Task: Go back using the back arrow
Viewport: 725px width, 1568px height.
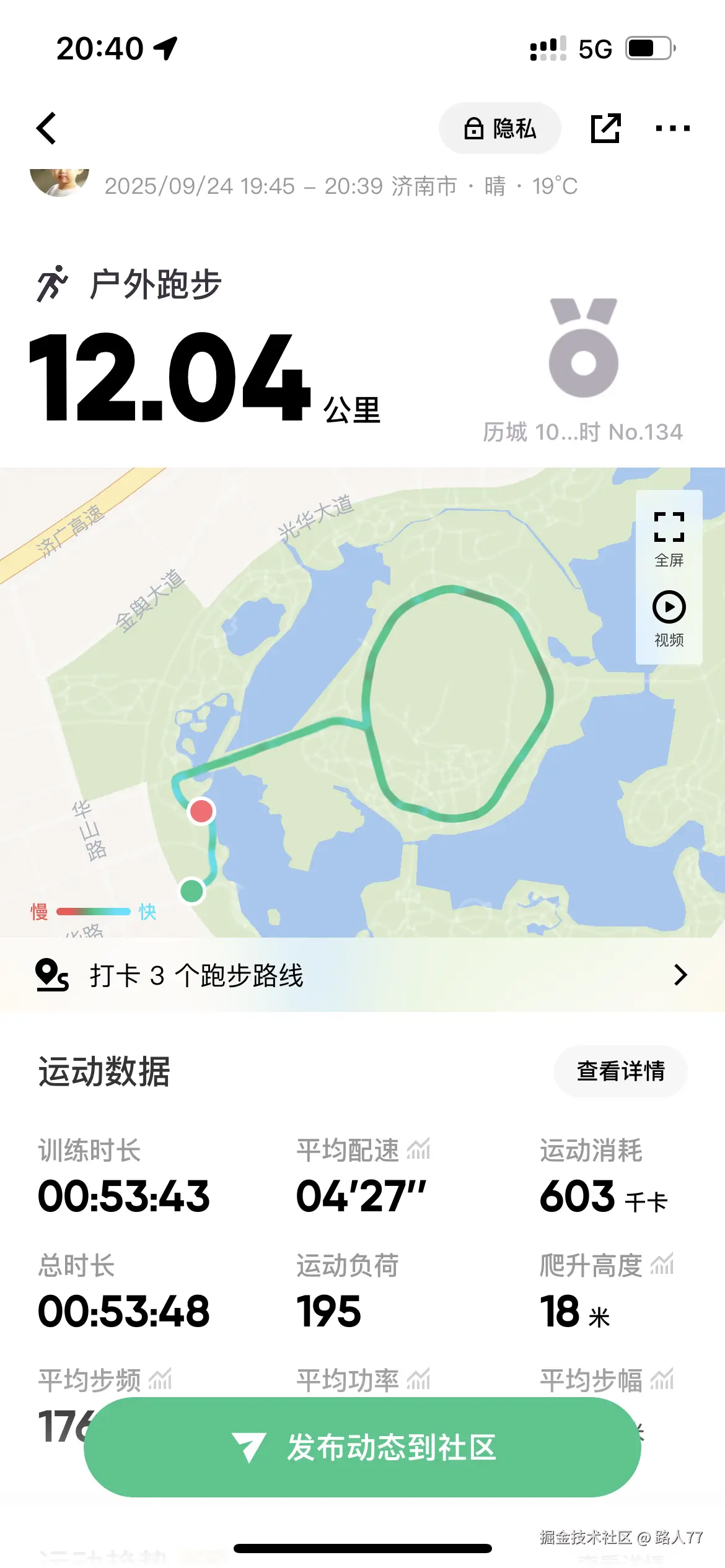Action: [47, 128]
